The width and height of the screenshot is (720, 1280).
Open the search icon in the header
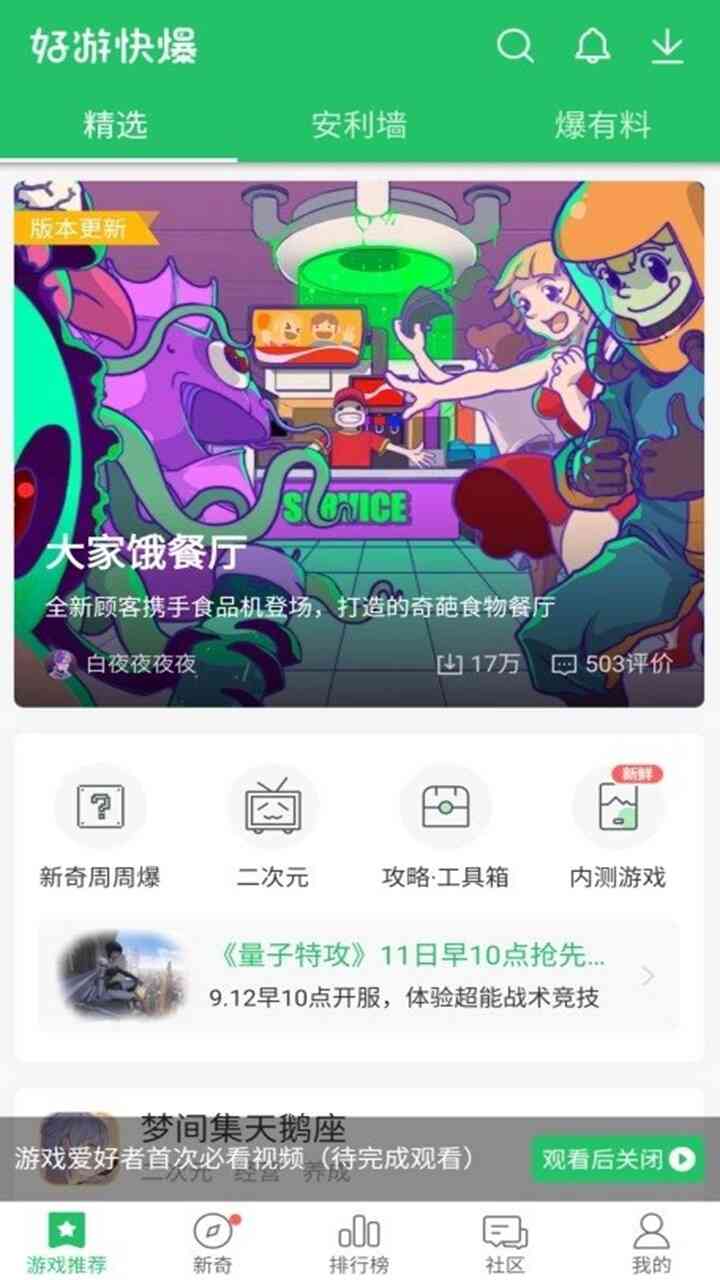click(x=515, y=46)
